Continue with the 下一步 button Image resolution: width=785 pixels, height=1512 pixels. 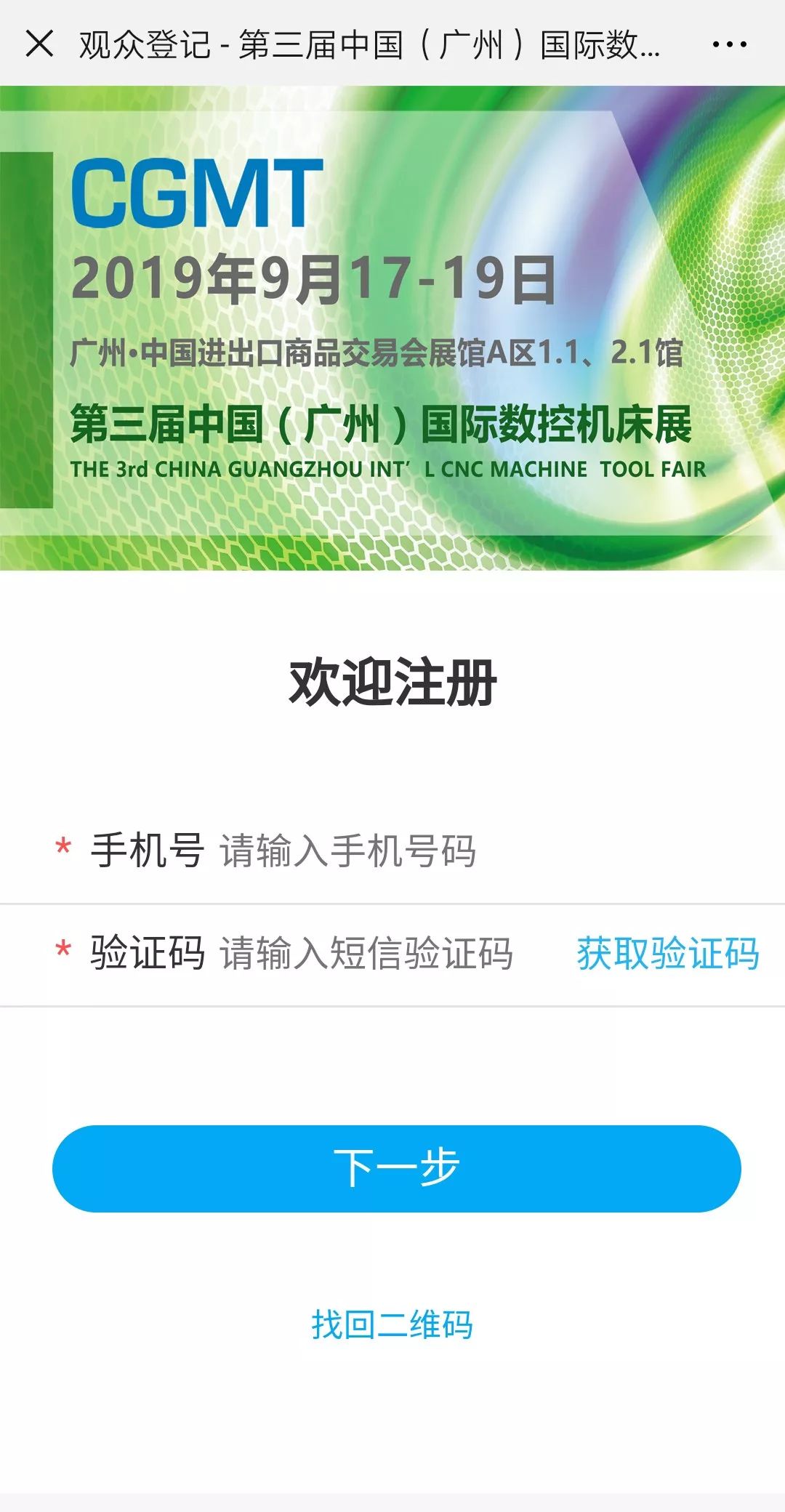pos(397,1168)
